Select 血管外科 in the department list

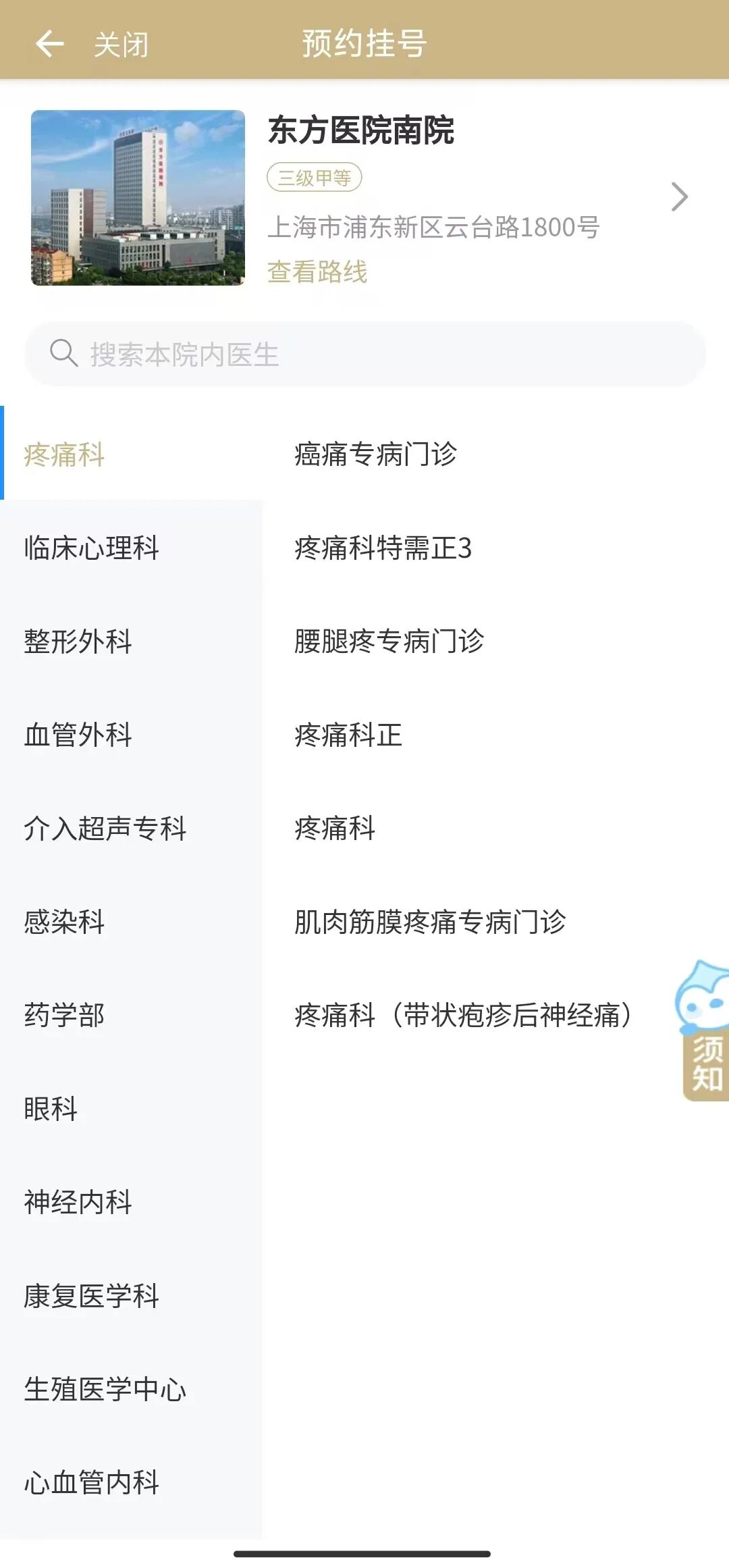click(78, 735)
